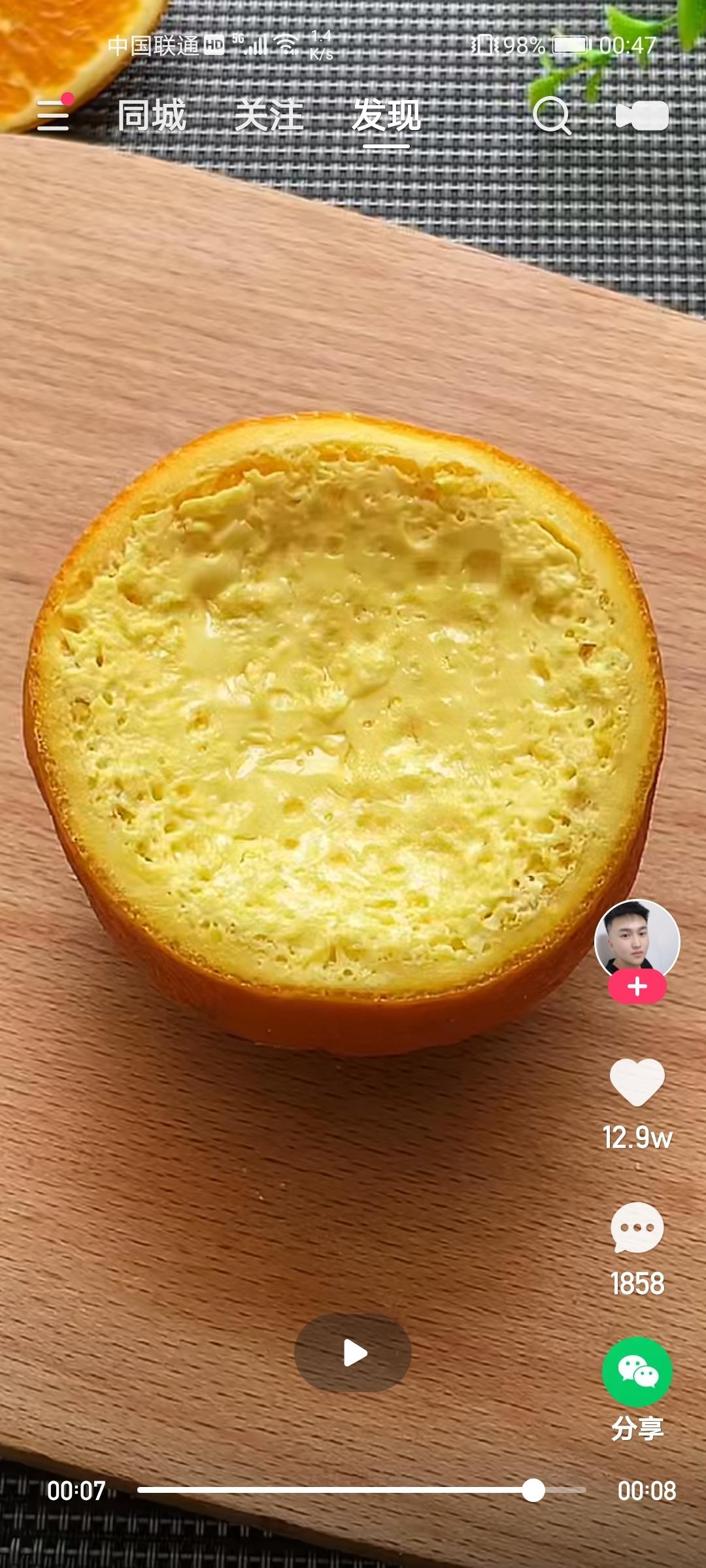Follow the creator with the plus button
Viewport: 706px width, 1568px height.
[x=637, y=987]
